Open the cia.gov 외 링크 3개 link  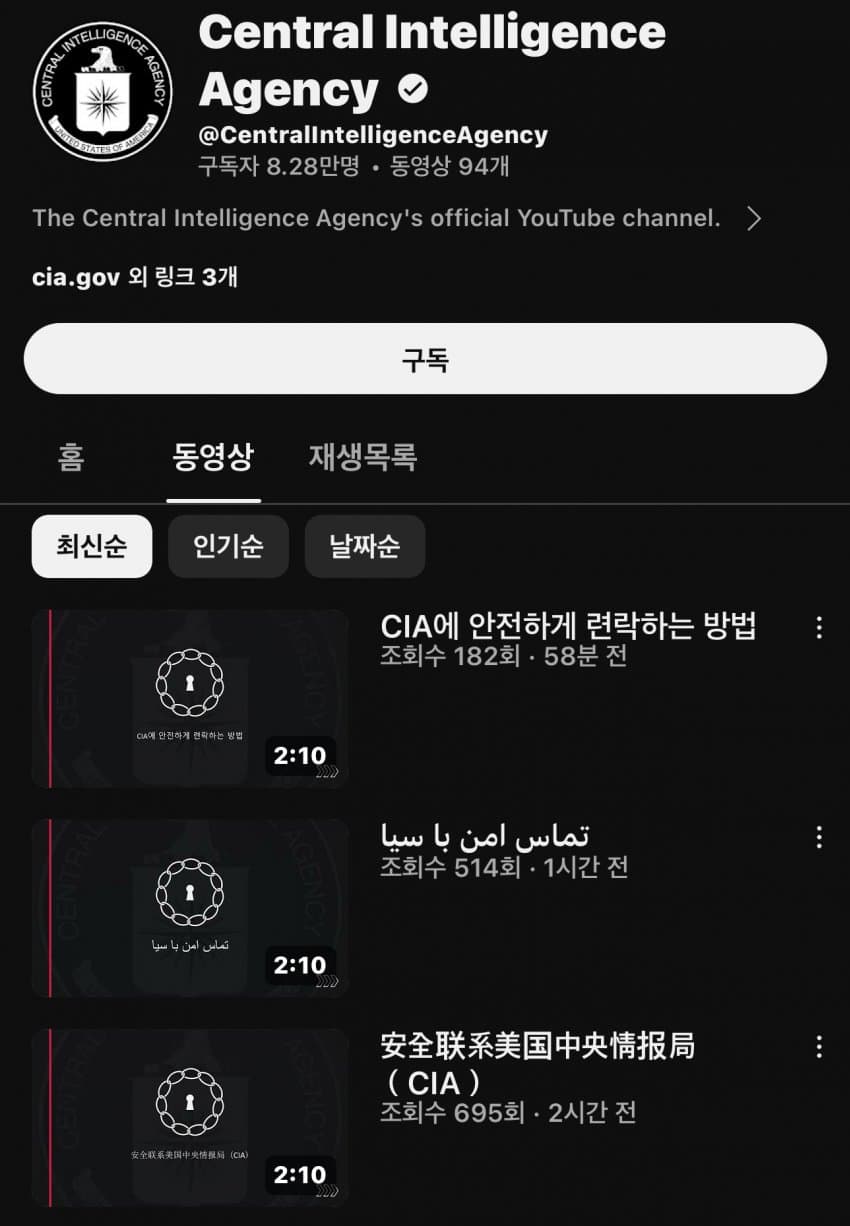click(x=135, y=277)
